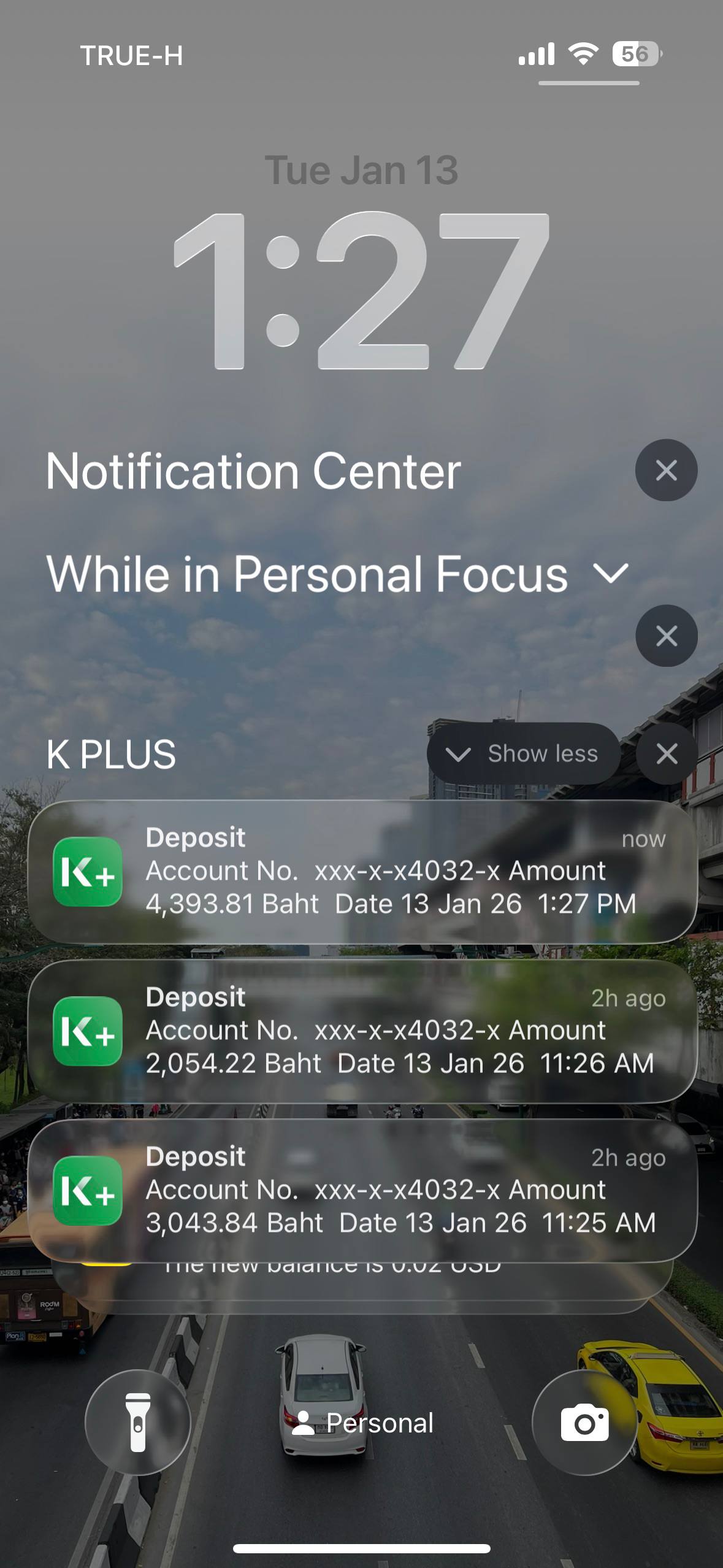
Task: Tap Show less for K PLUS notifications
Action: tap(523, 753)
